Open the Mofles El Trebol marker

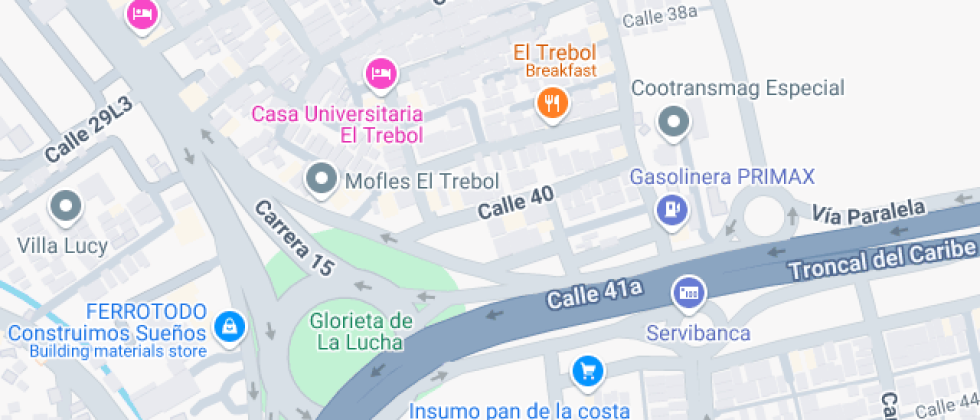[x=321, y=180]
